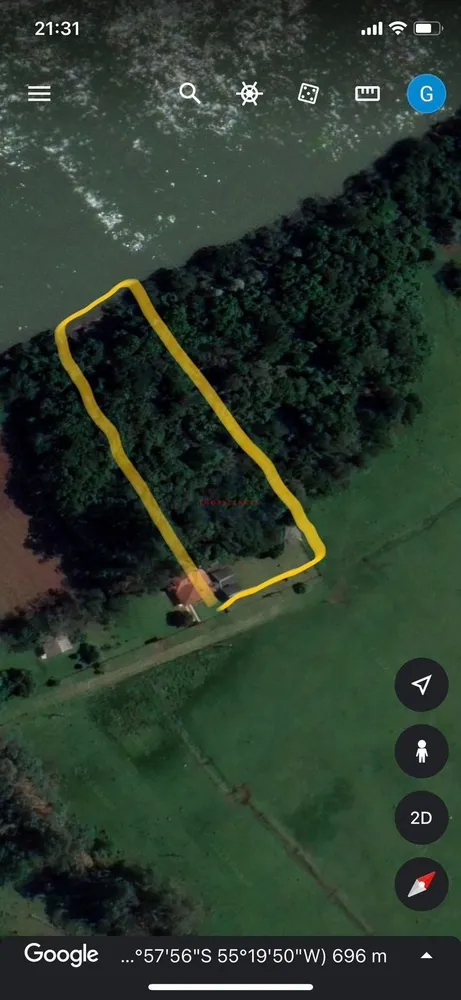Open the hamburger menu
The image size is (461, 1000).
click(39, 94)
